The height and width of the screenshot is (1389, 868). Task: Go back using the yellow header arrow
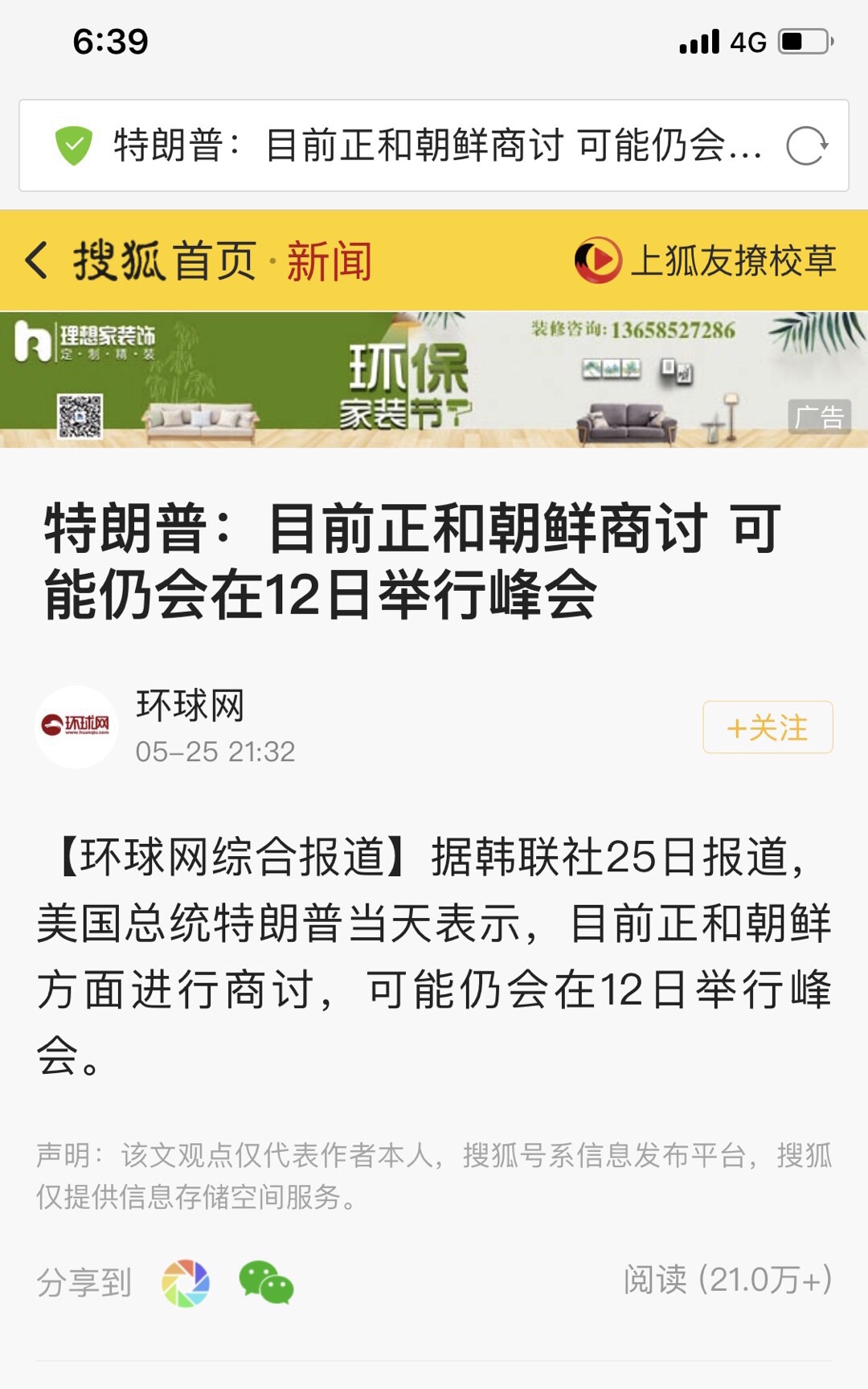(37, 261)
